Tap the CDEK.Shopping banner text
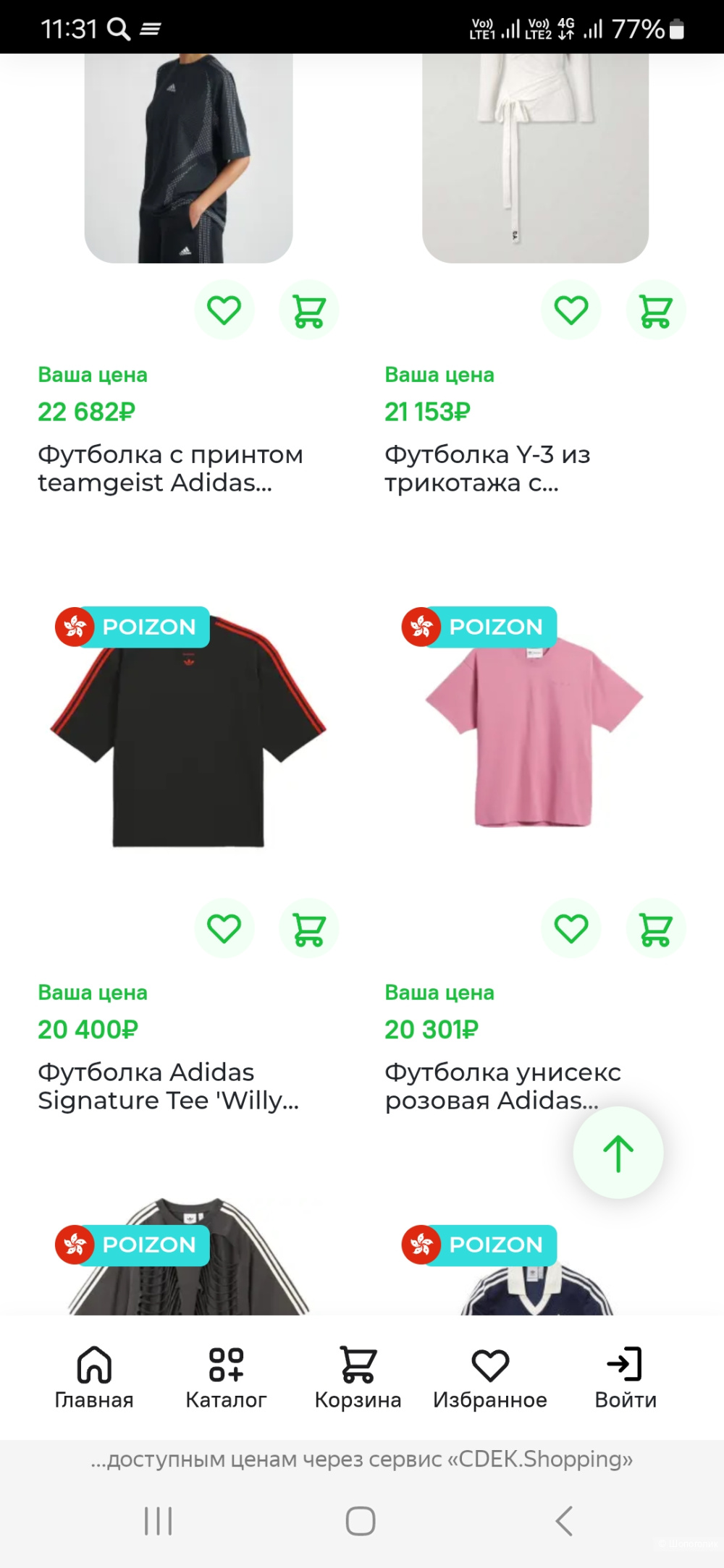The width and height of the screenshot is (724, 1568). (362, 1459)
